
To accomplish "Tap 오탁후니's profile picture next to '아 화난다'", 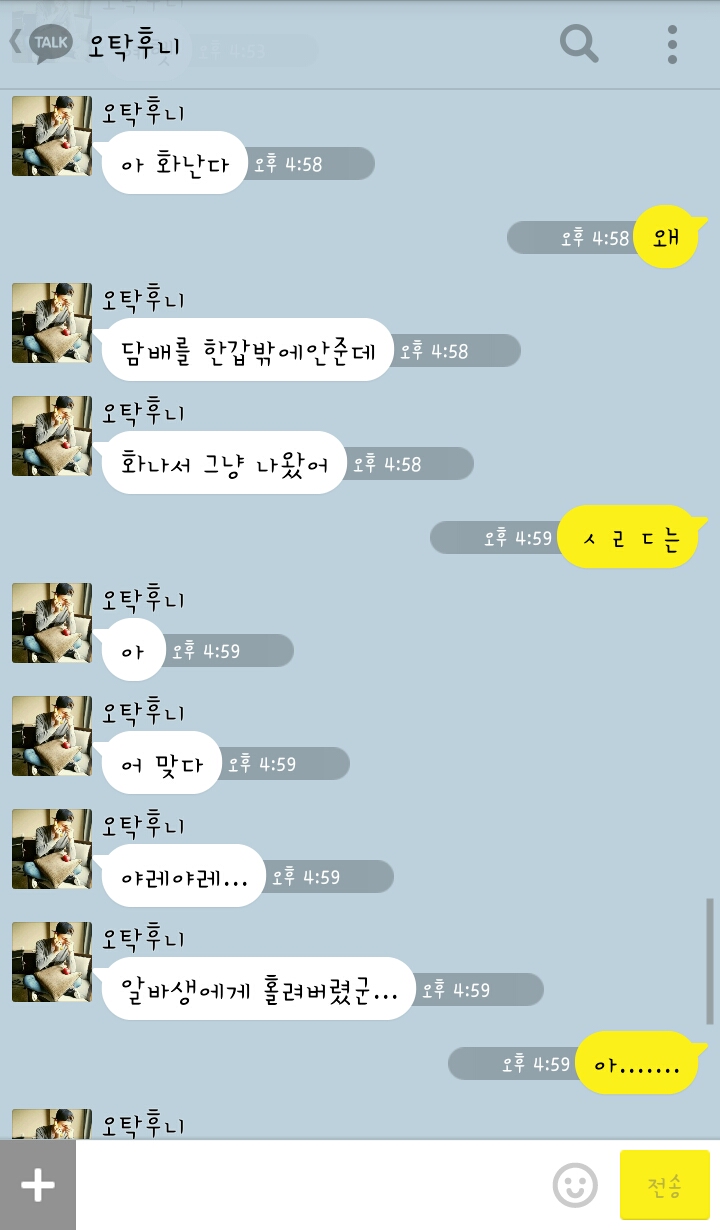I will click(51, 137).
